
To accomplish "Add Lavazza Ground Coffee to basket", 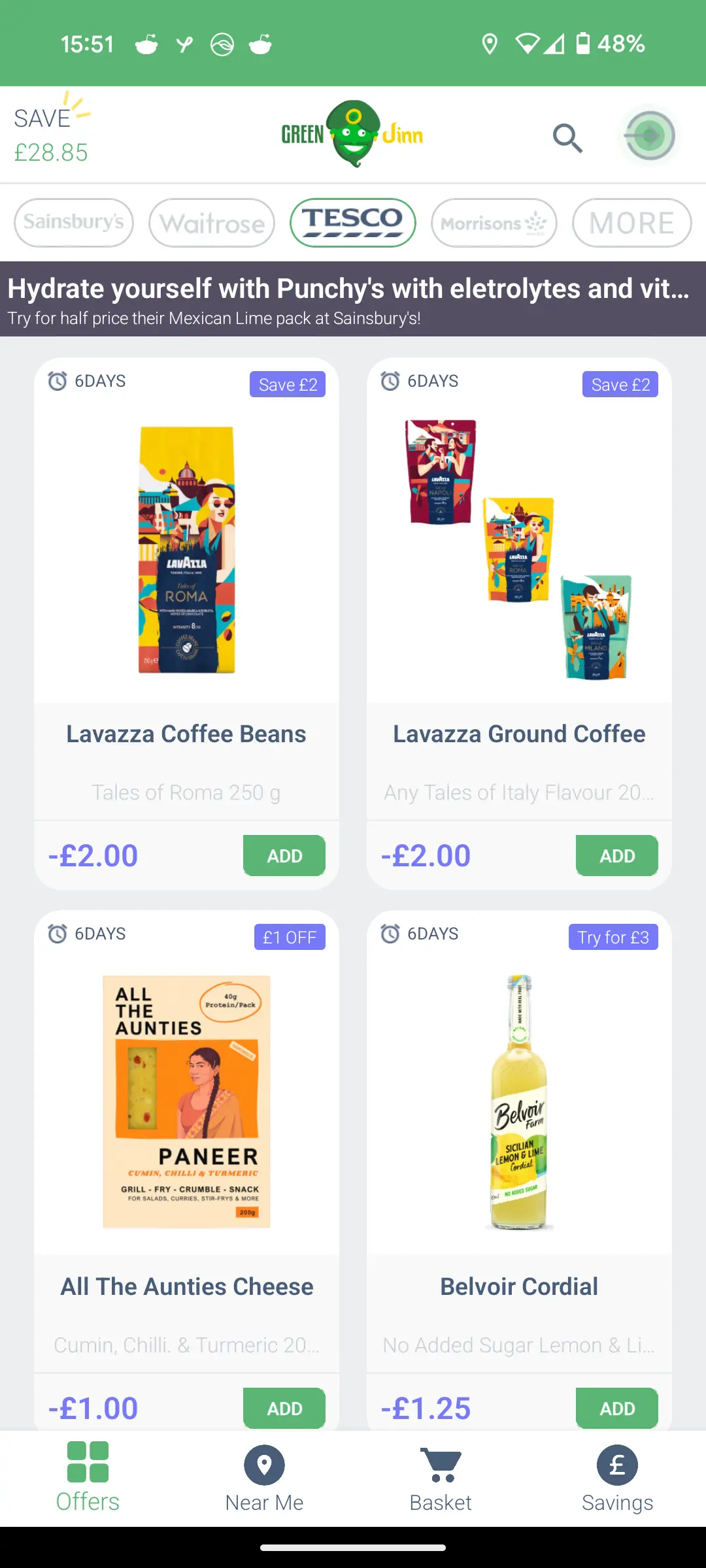I will click(617, 855).
